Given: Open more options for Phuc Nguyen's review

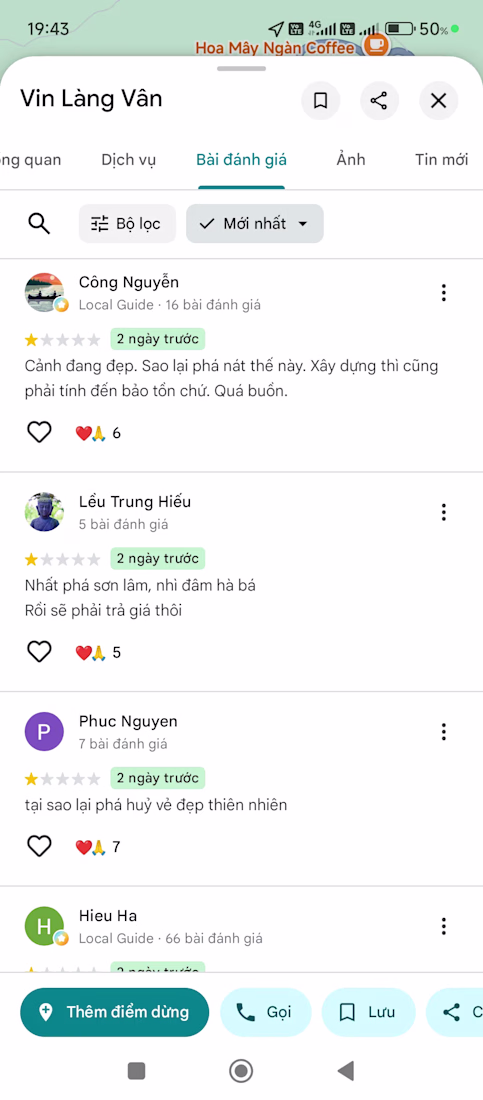Looking at the screenshot, I should click(x=444, y=732).
